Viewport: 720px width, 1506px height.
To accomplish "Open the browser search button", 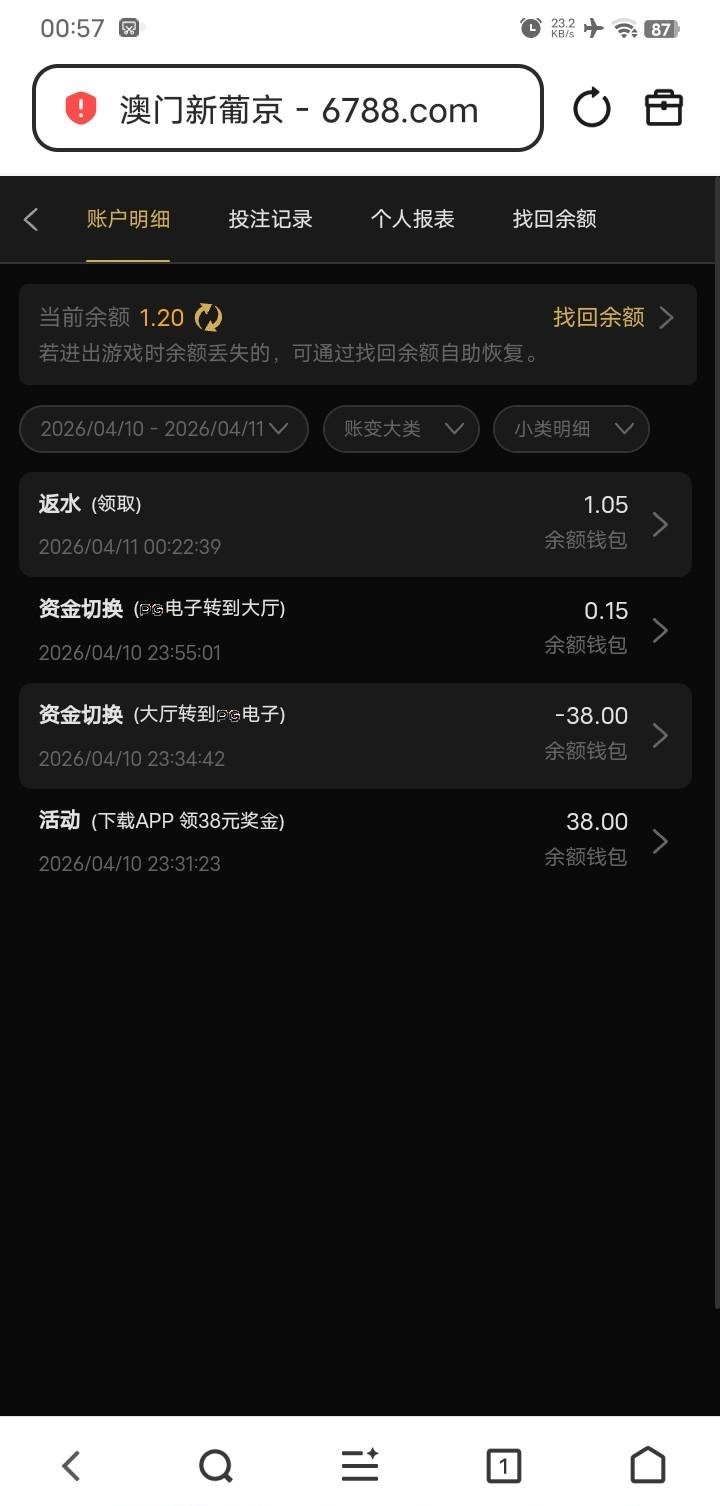I will point(215,1466).
